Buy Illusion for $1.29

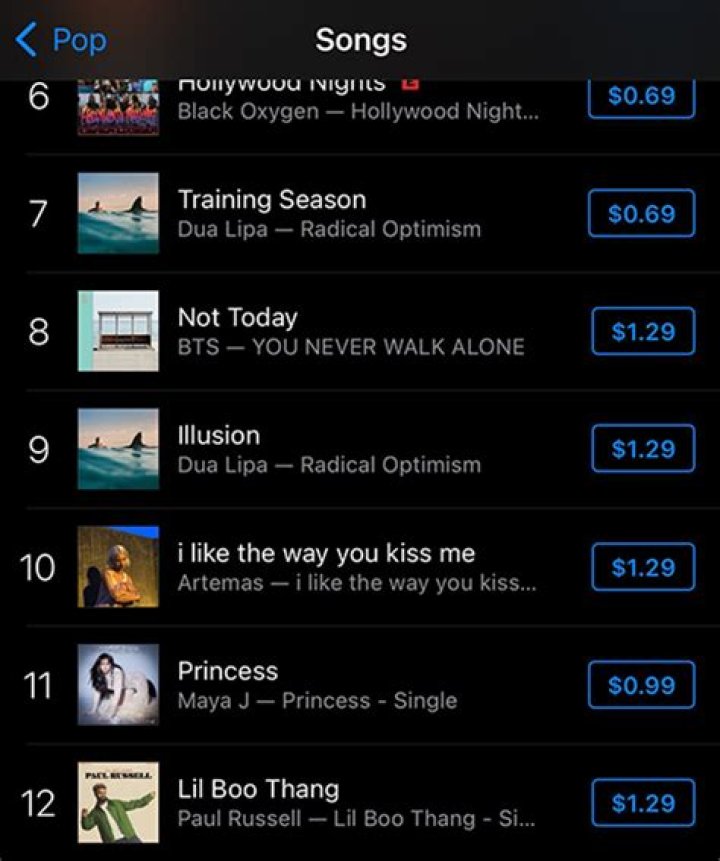pyautogui.click(x=643, y=449)
